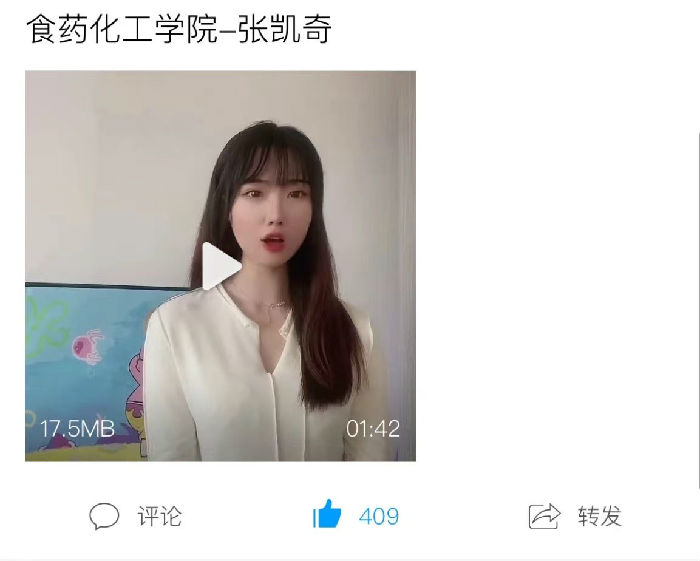The image size is (700, 561).
Task: Tap 转发 to forward the post
Action: [575, 516]
